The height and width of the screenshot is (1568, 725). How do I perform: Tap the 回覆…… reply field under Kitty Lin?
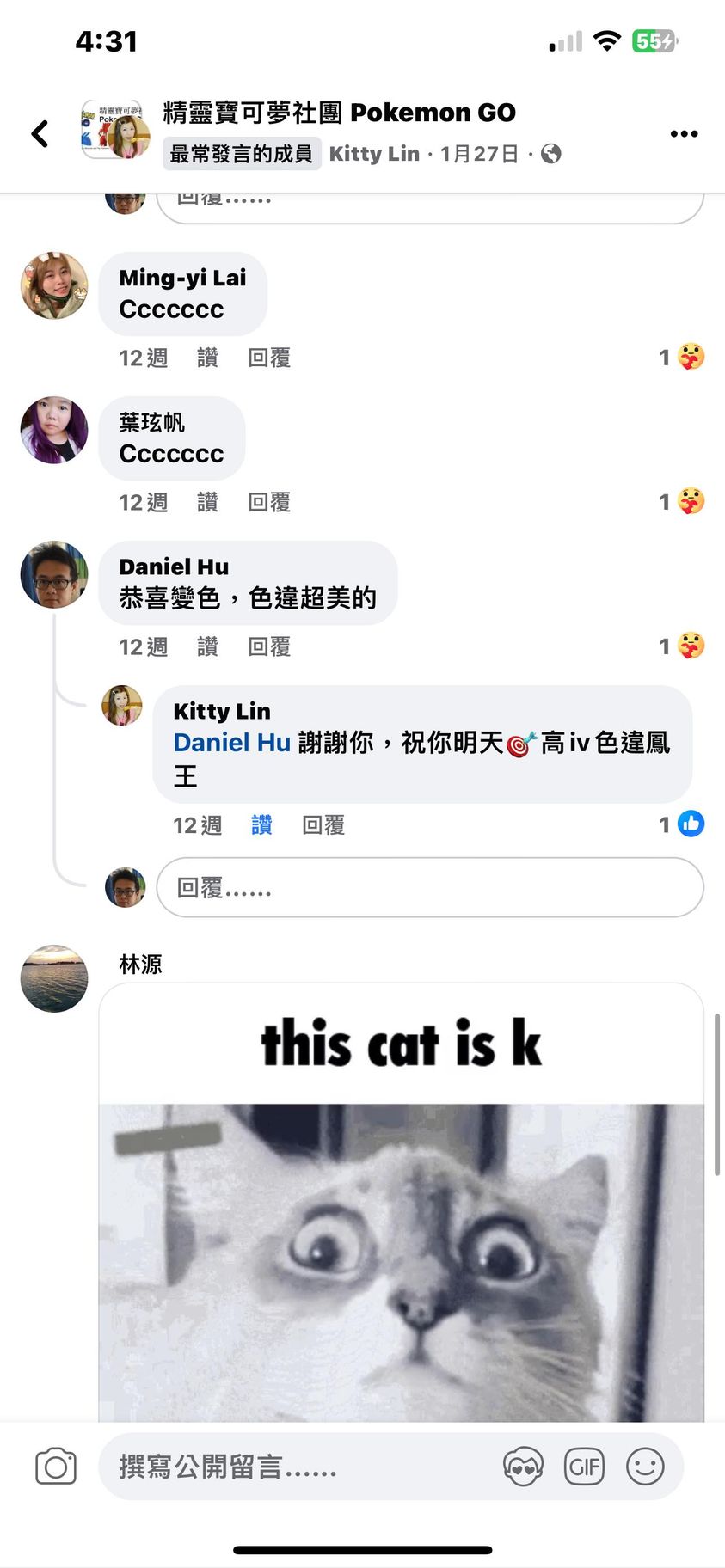(430, 887)
